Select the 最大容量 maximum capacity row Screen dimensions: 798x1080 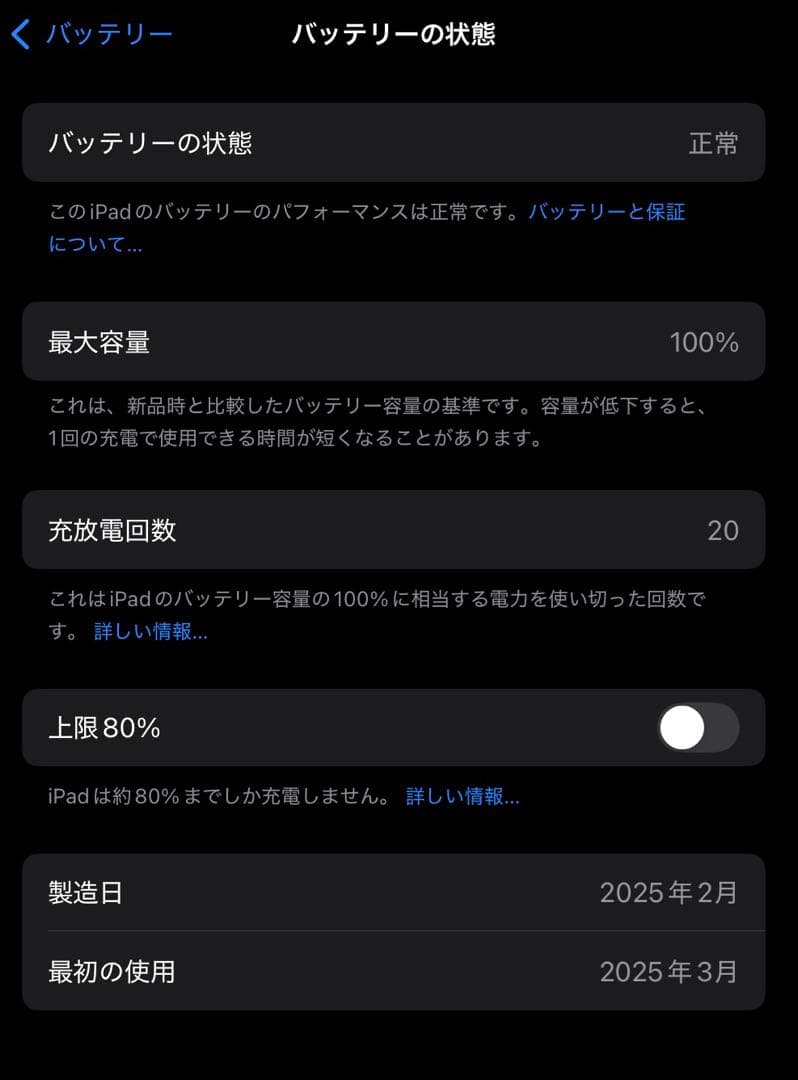(x=399, y=342)
